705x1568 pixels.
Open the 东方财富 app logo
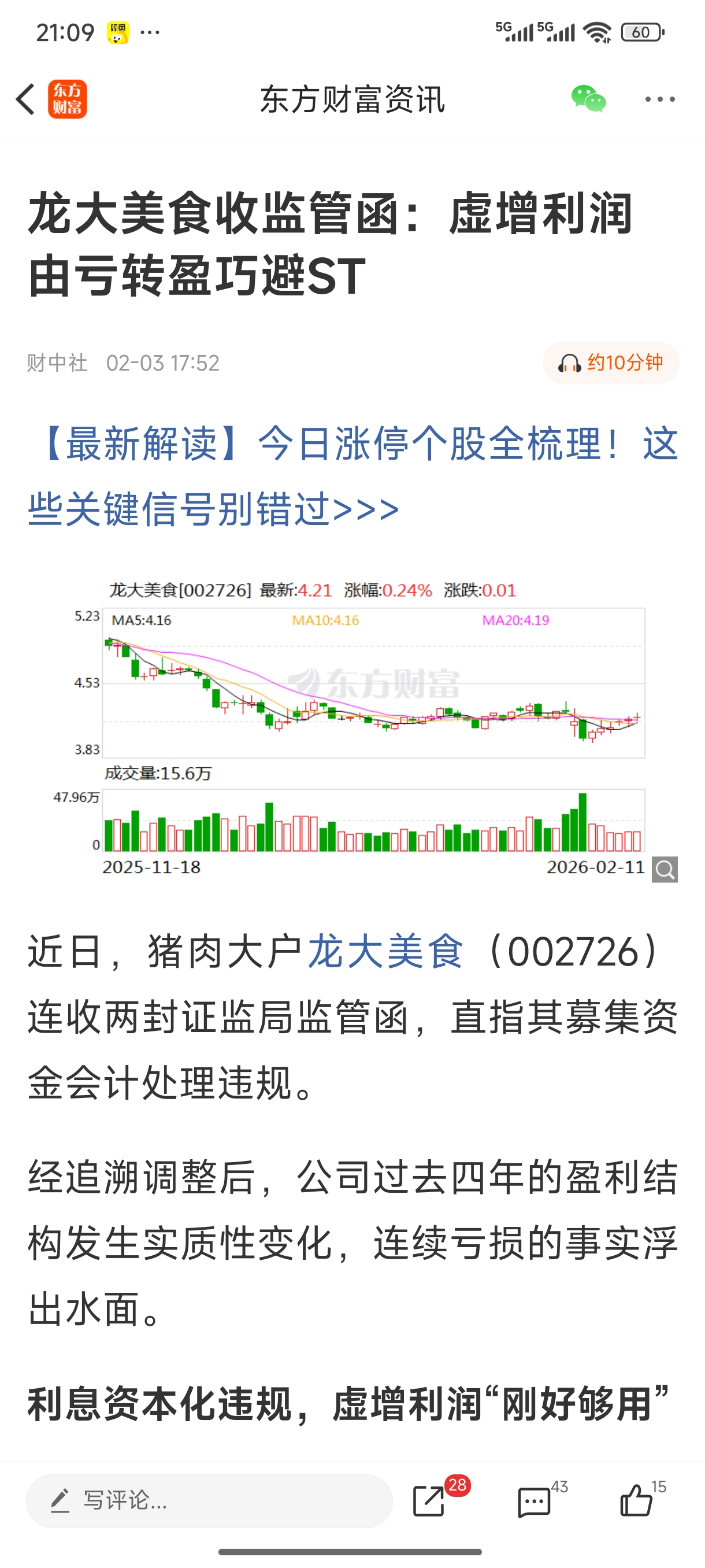pos(68,99)
